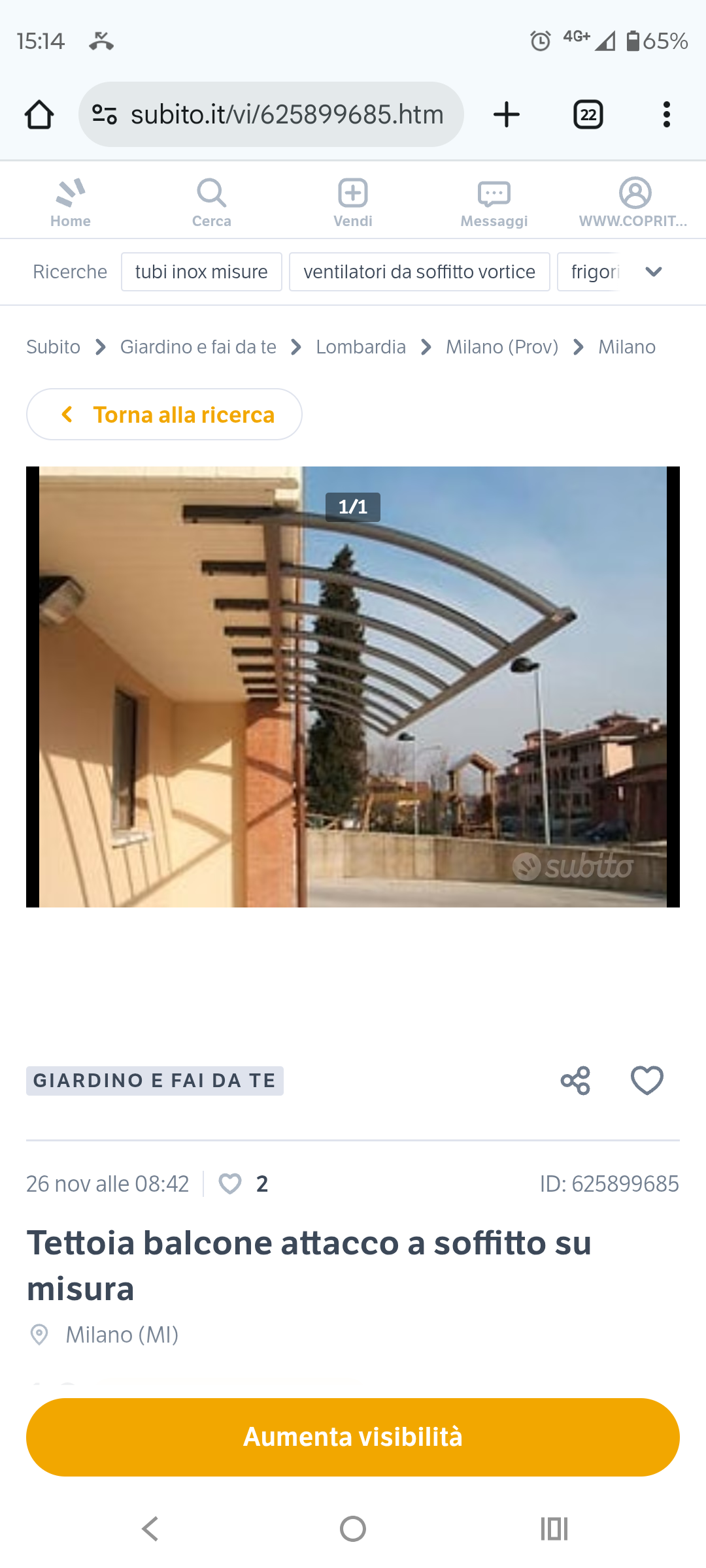Open the browser three-dot menu
The width and height of the screenshot is (706, 1568).
click(667, 114)
